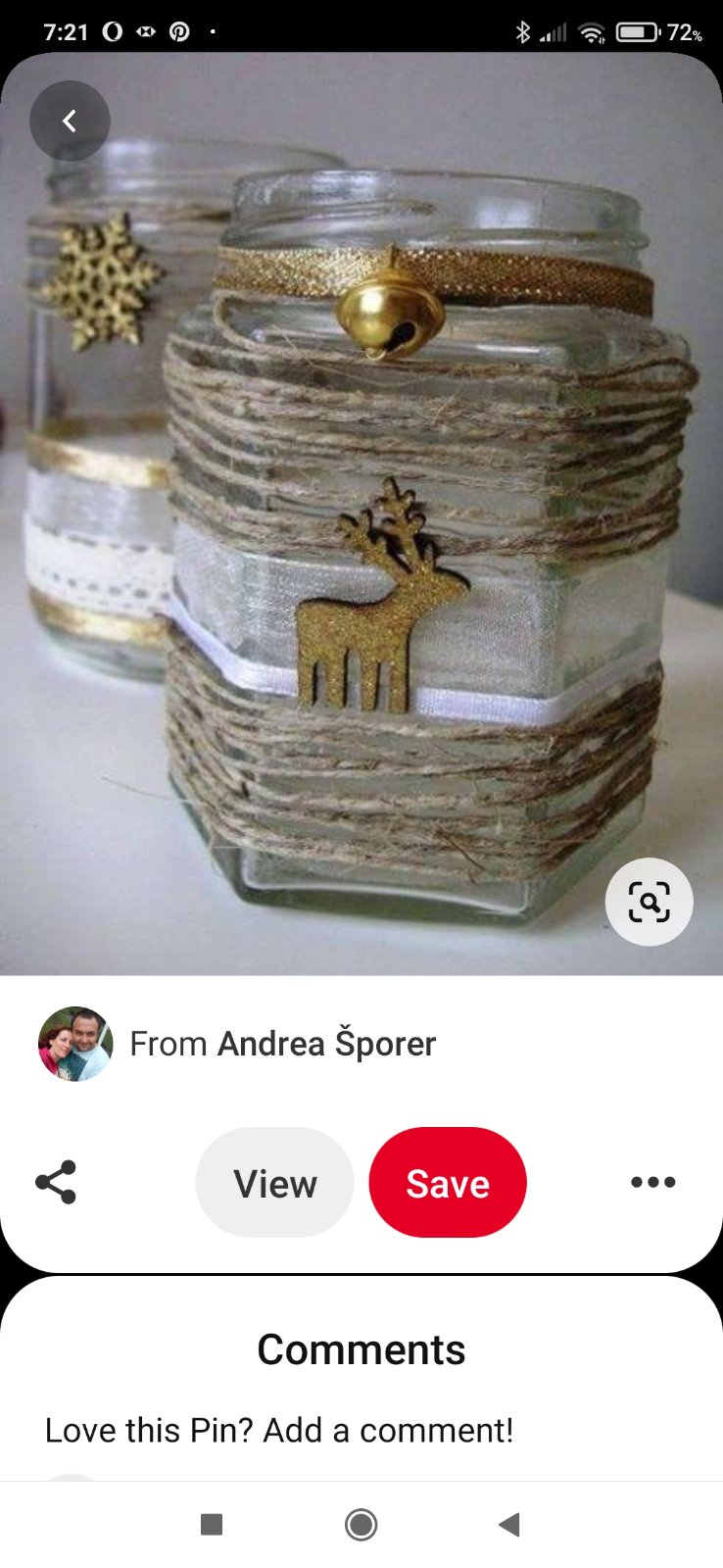The image size is (723, 1568).
Task: Open recent apps from navigation bar
Action: click(x=212, y=1525)
